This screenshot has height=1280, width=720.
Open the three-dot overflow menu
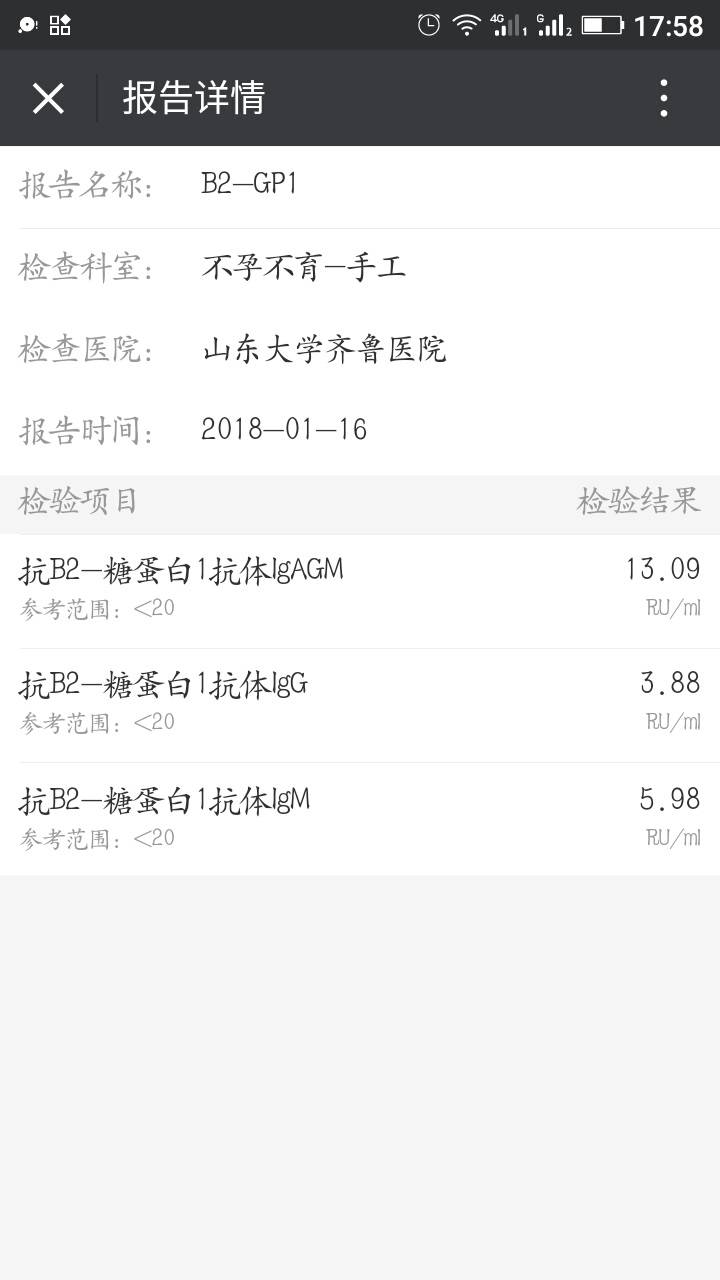tap(663, 99)
